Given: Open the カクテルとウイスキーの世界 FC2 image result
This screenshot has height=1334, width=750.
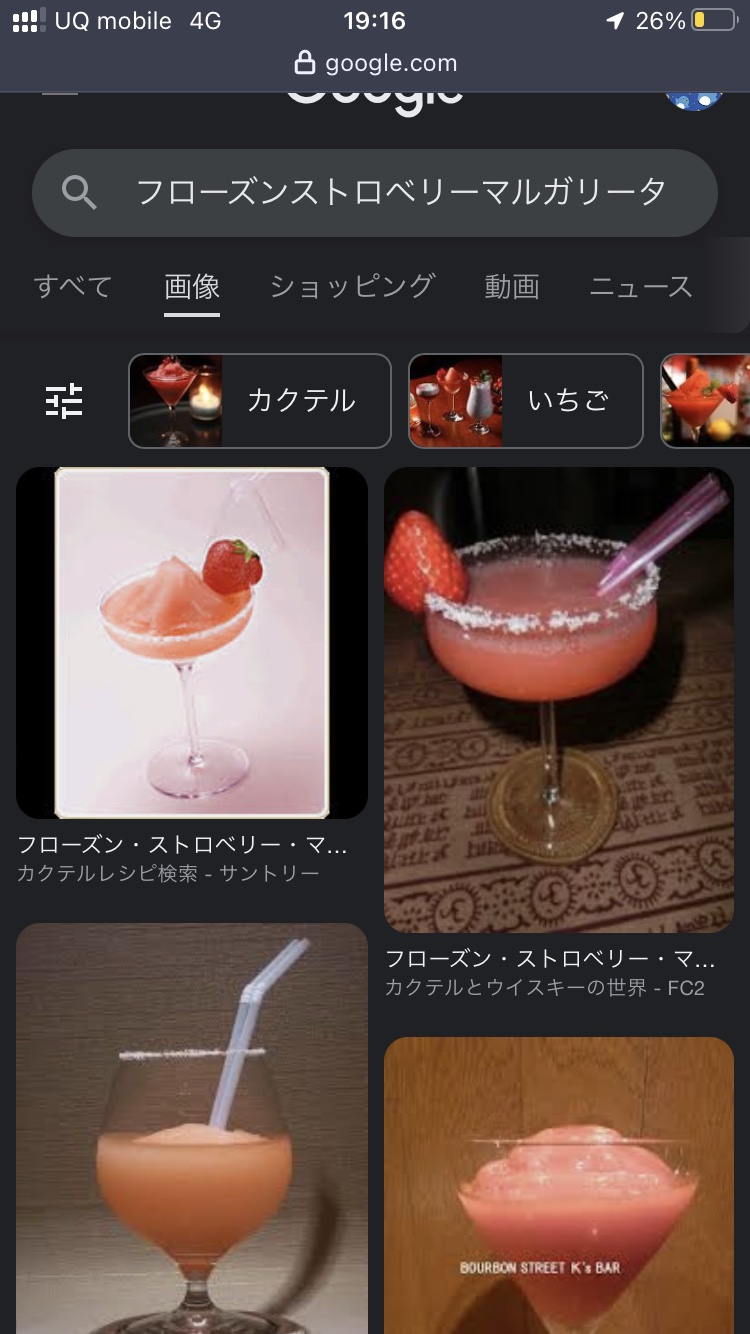Looking at the screenshot, I should click(x=559, y=700).
